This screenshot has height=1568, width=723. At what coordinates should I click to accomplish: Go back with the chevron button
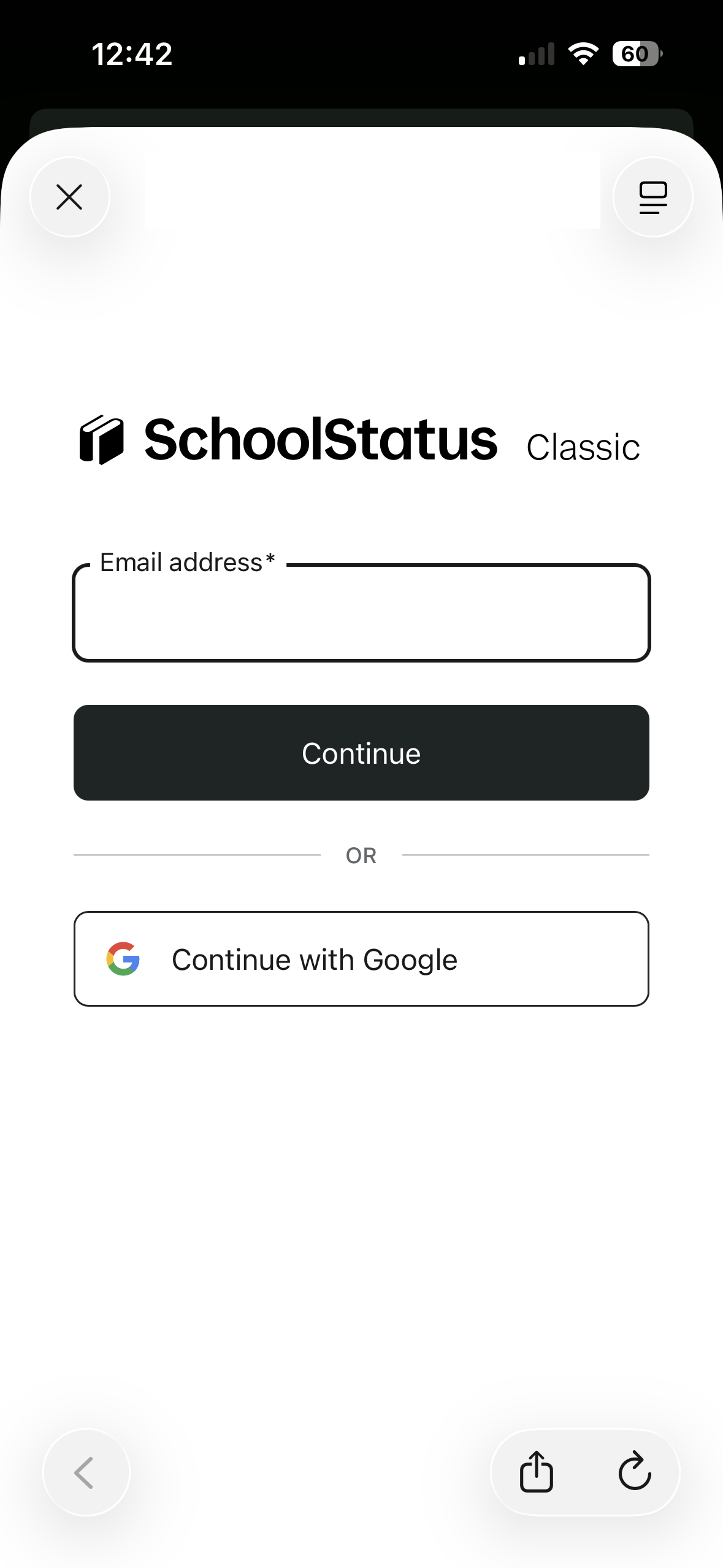(86, 1472)
